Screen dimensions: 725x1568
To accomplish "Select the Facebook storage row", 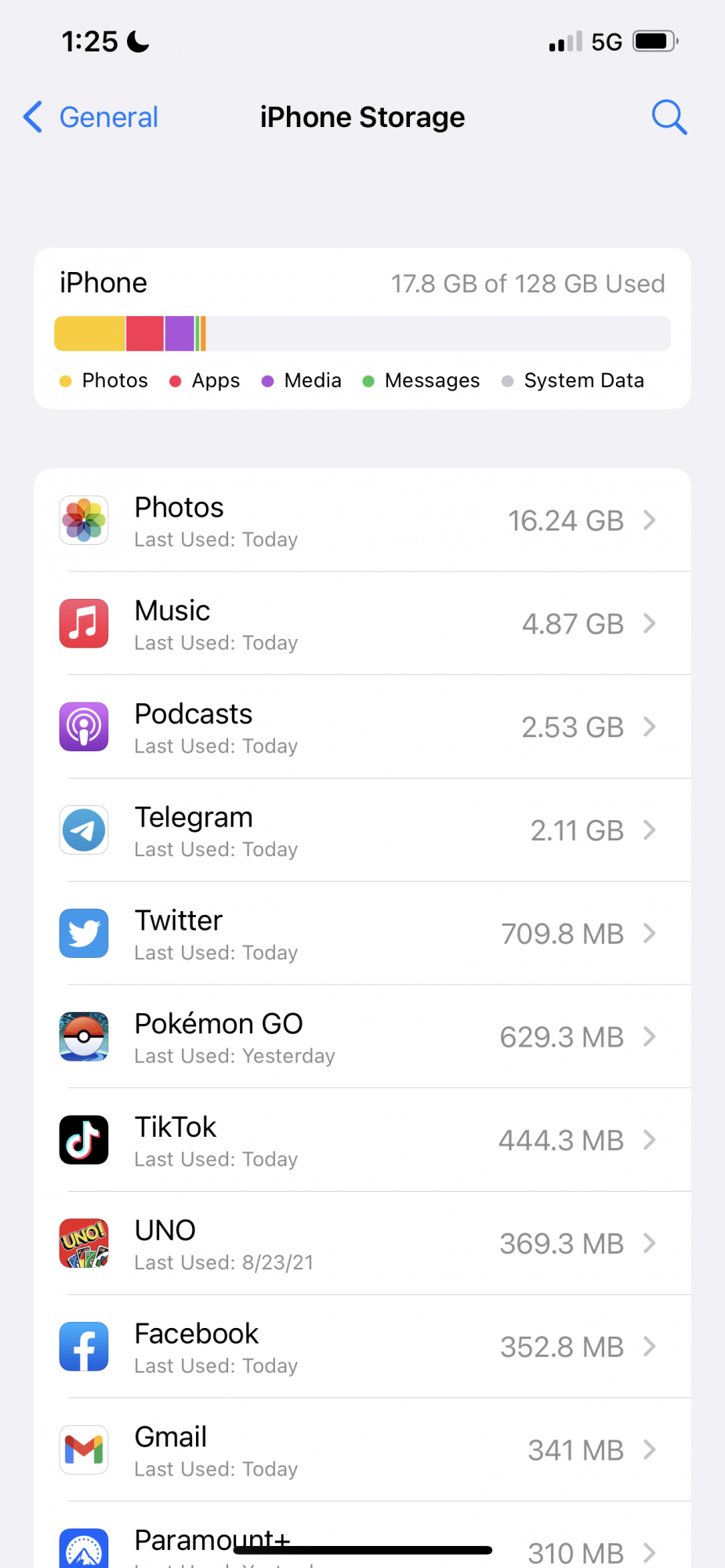I will pyautogui.click(x=362, y=1347).
